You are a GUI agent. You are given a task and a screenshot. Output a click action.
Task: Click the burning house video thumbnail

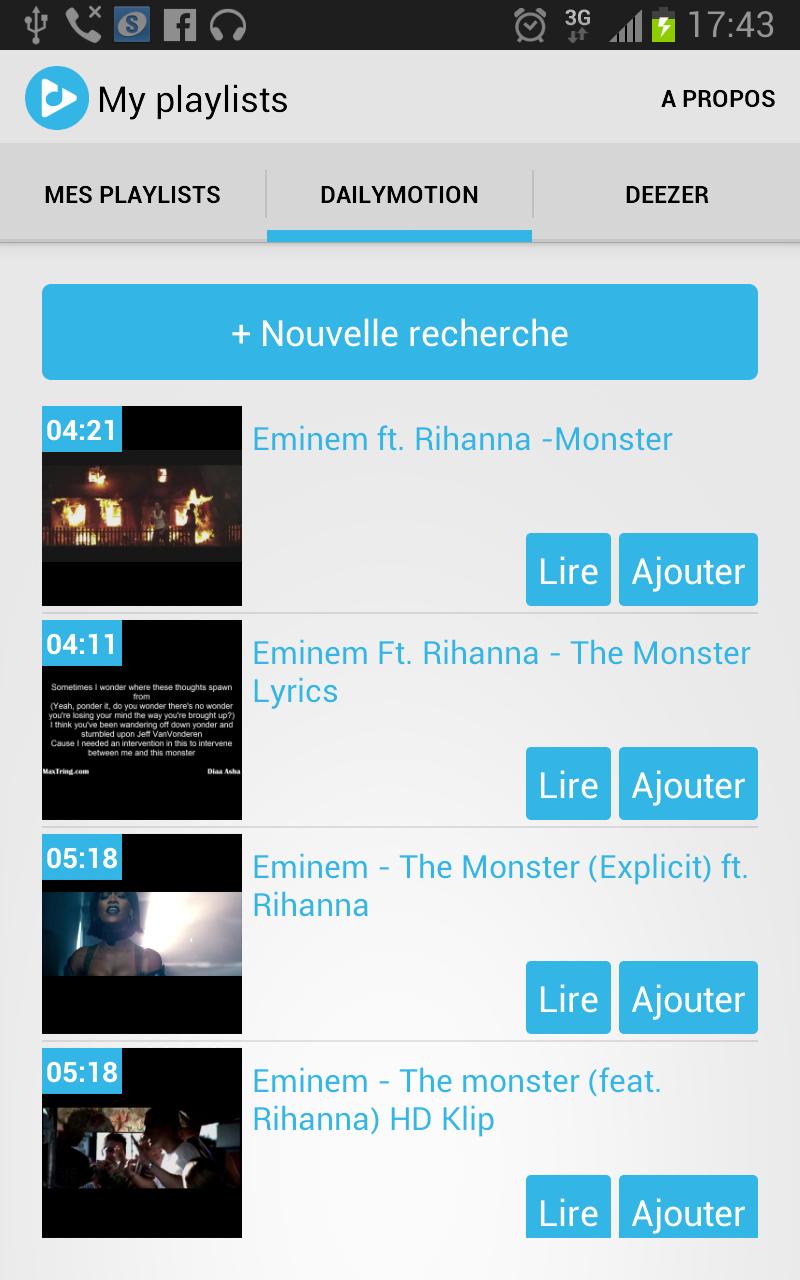(x=141, y=505)
